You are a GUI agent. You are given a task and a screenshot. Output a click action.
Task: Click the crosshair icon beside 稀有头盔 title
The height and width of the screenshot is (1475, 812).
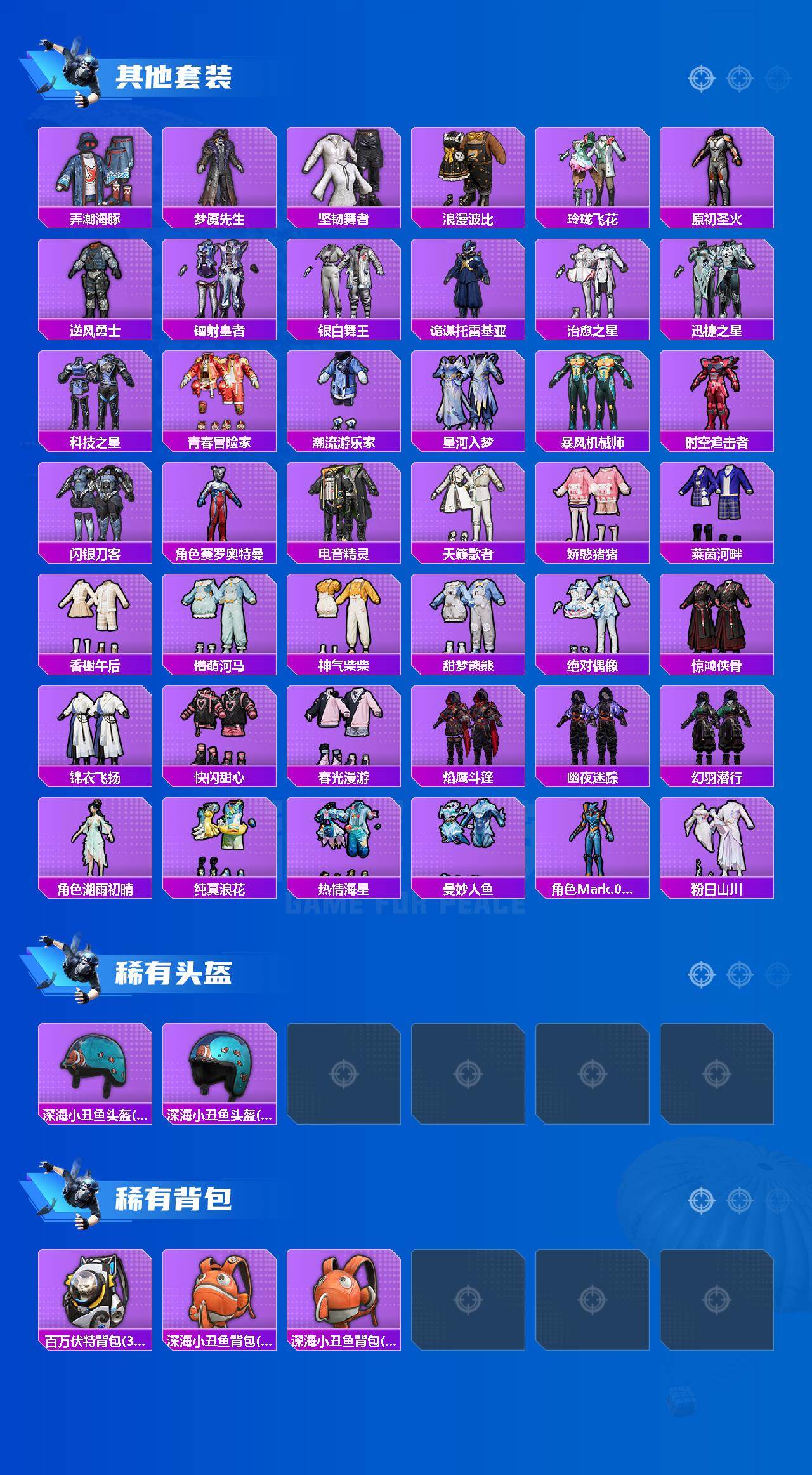coord(700,974)
